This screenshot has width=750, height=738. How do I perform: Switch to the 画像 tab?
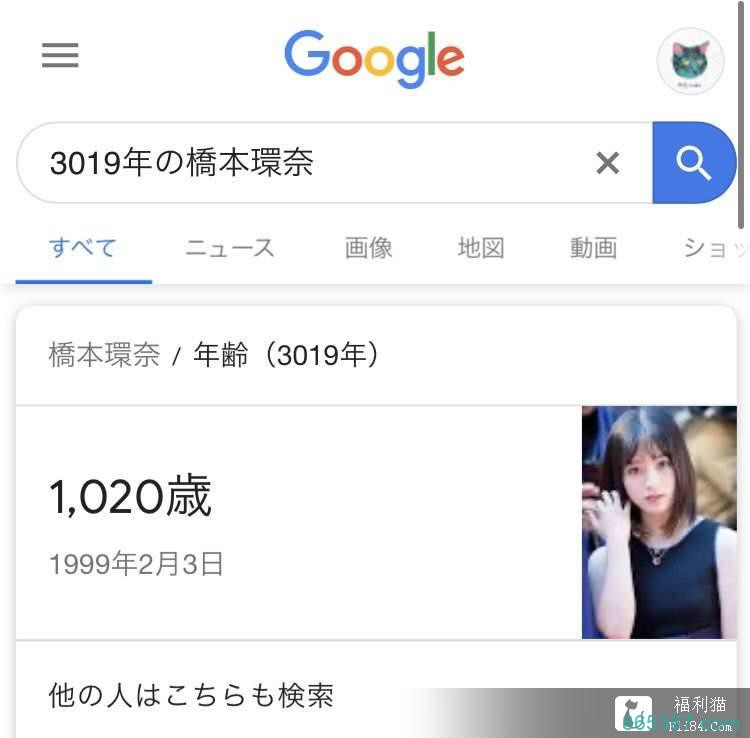(x=369, y=248)
